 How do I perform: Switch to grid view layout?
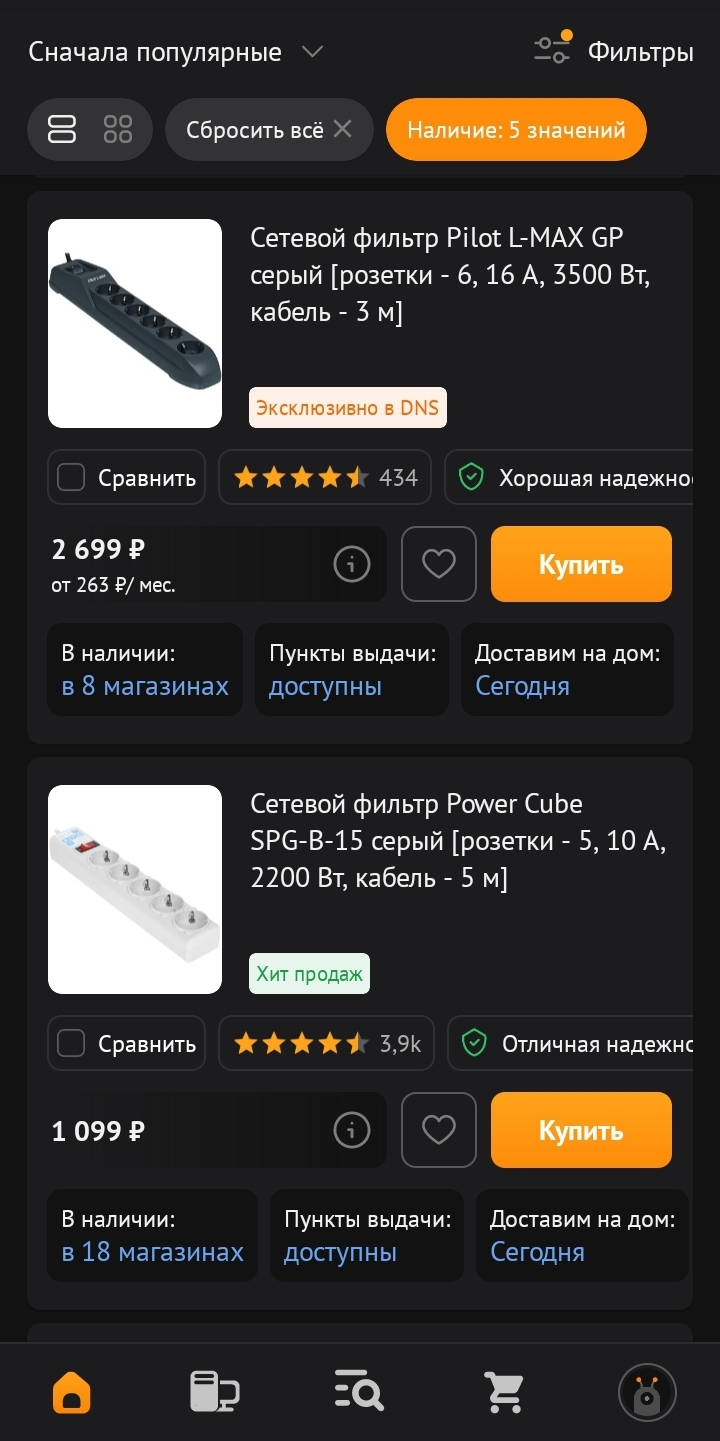[118, 129]
